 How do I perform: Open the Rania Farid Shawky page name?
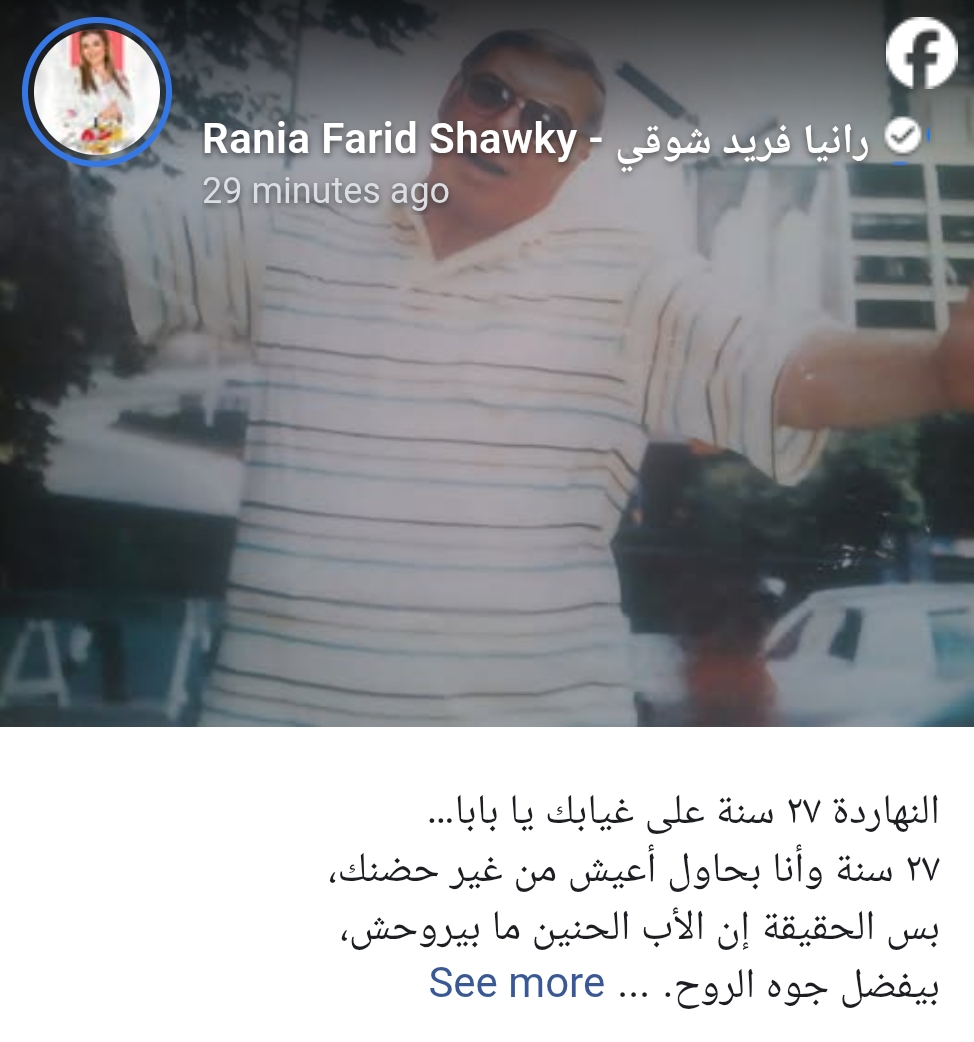coord(535,141)
